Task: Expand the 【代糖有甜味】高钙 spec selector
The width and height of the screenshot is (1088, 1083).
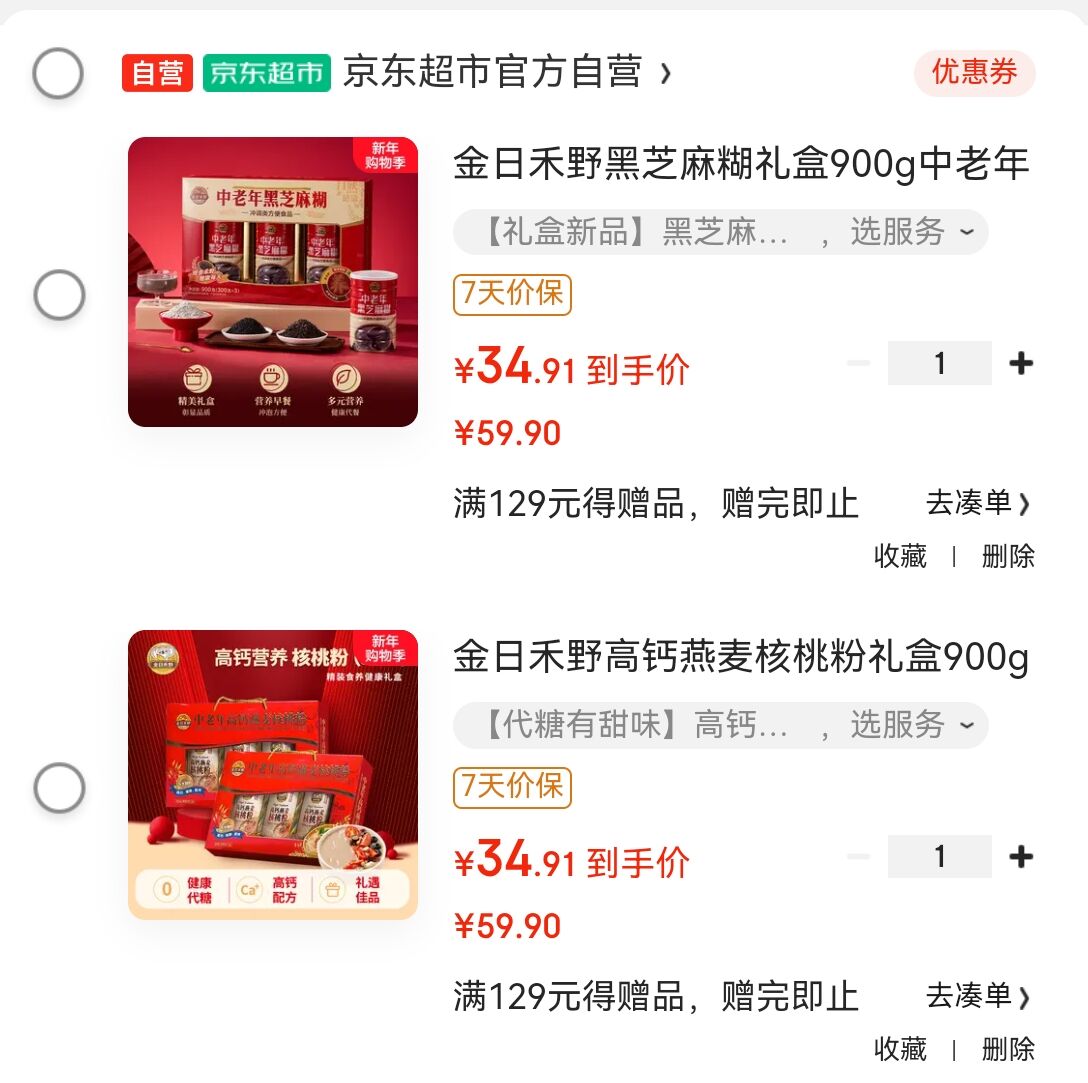Action: tap(720, 725)
